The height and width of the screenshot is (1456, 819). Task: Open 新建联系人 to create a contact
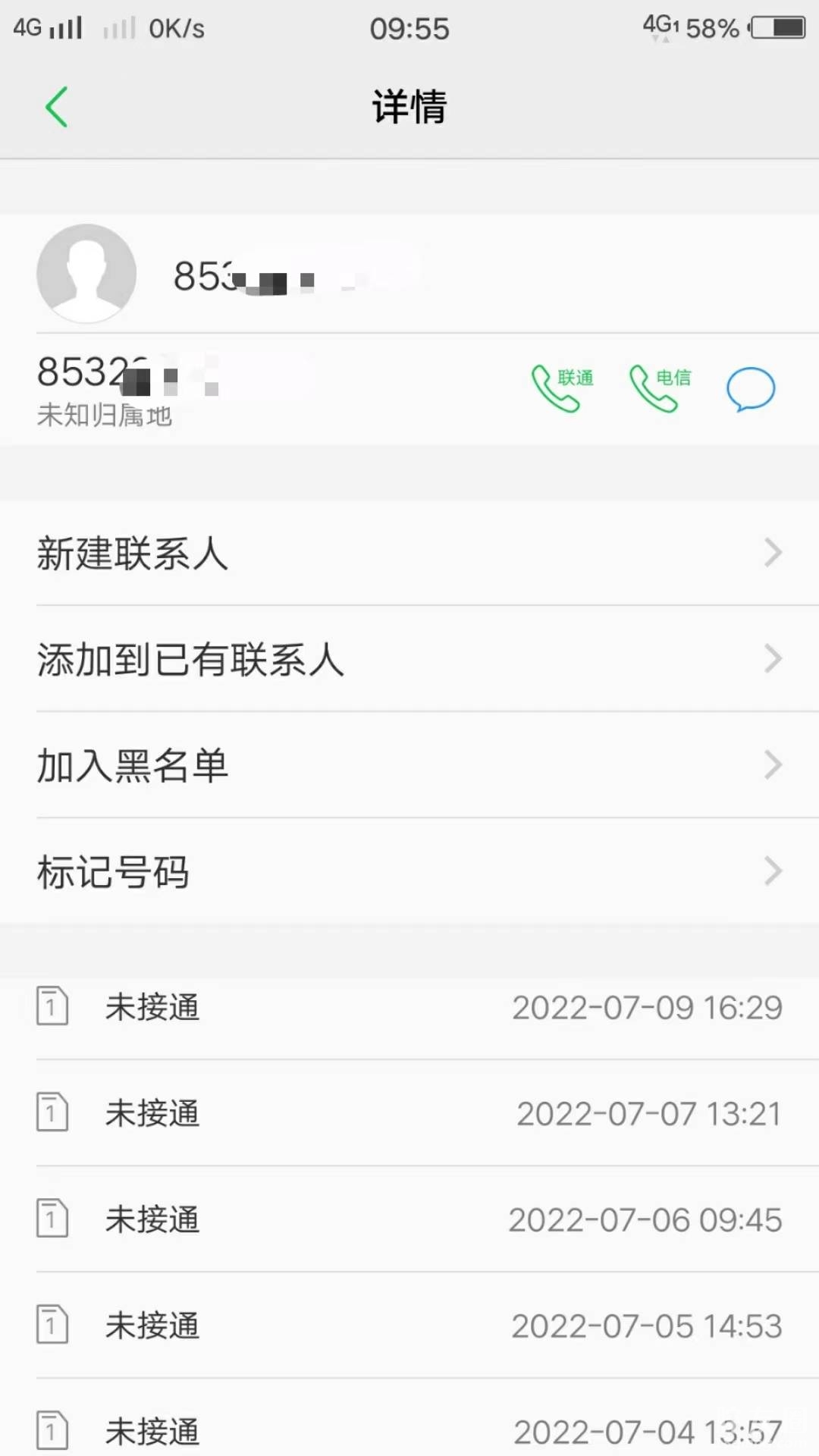pyautogui.click(x=409, y=553)
